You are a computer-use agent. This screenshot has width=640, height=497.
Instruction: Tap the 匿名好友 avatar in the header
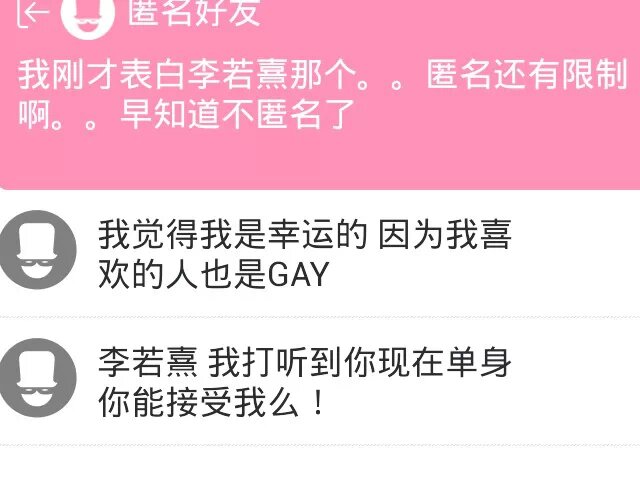point(87,14)
